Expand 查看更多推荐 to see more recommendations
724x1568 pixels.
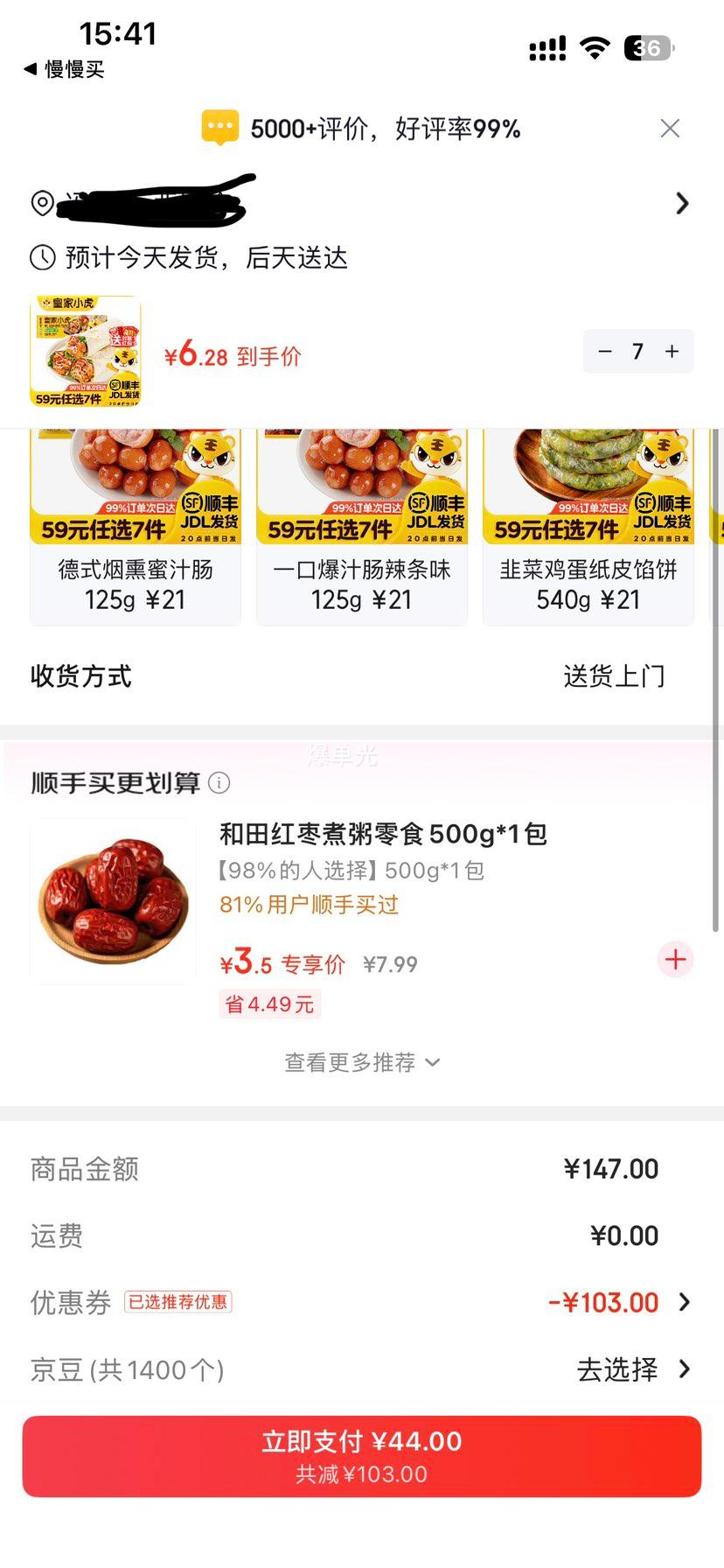361,1061
